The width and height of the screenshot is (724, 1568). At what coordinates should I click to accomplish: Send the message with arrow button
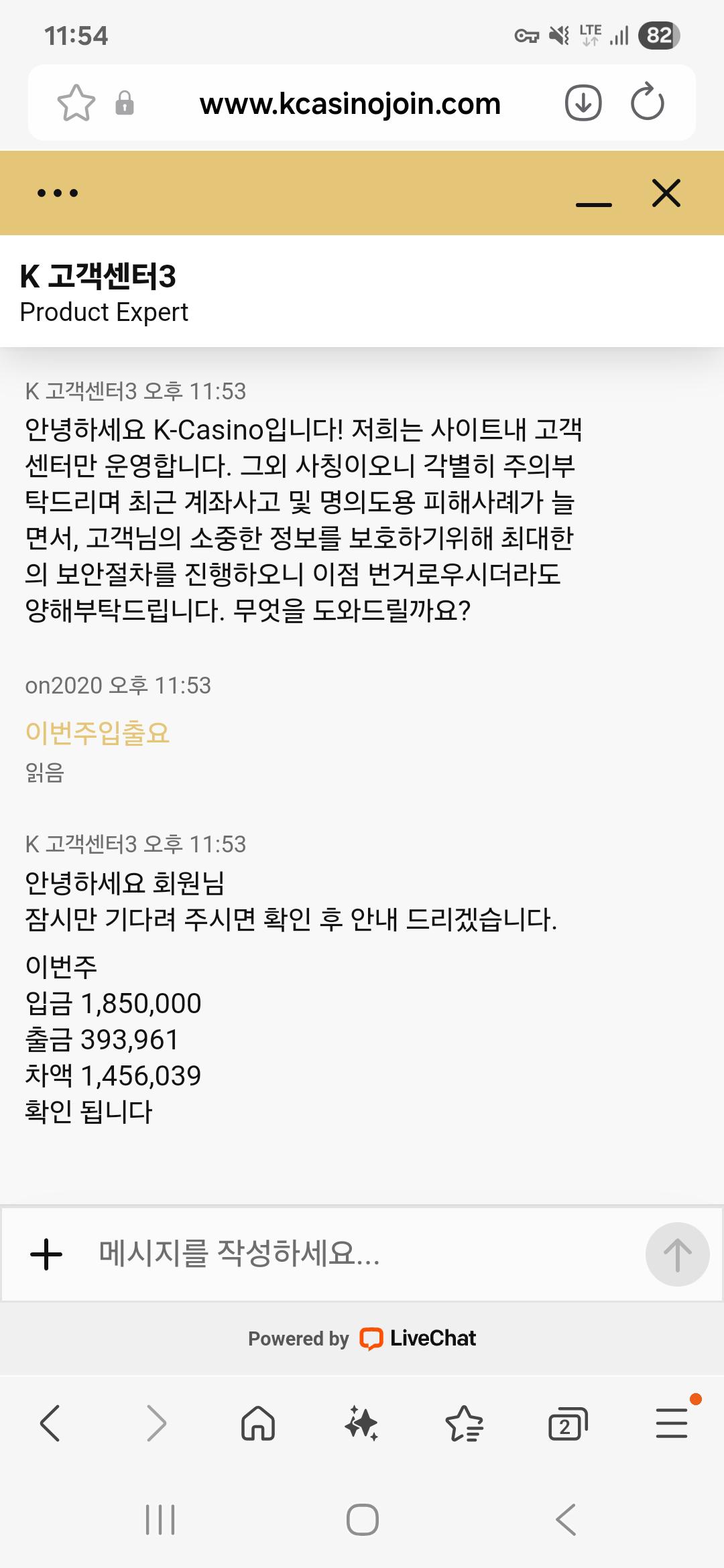tap(677, 1254)
